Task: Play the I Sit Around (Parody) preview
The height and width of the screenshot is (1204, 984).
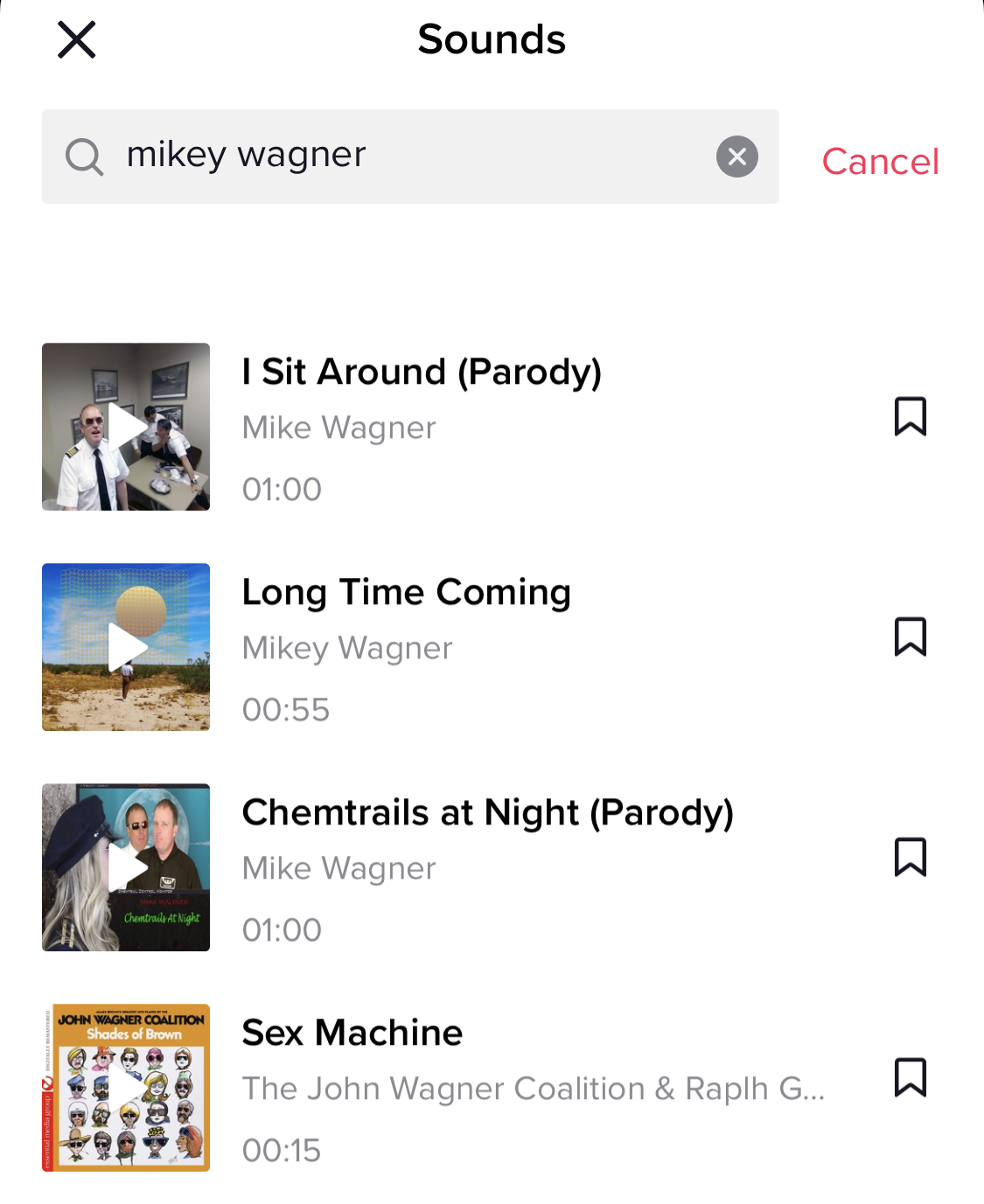Action: point(126,427)
